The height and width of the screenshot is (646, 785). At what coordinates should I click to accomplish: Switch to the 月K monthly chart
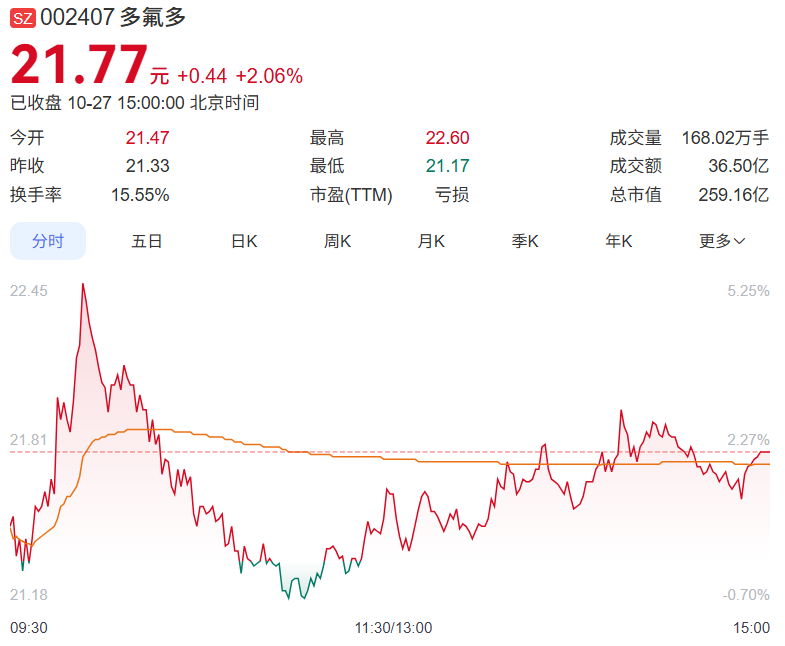click(x=431, y=241)
